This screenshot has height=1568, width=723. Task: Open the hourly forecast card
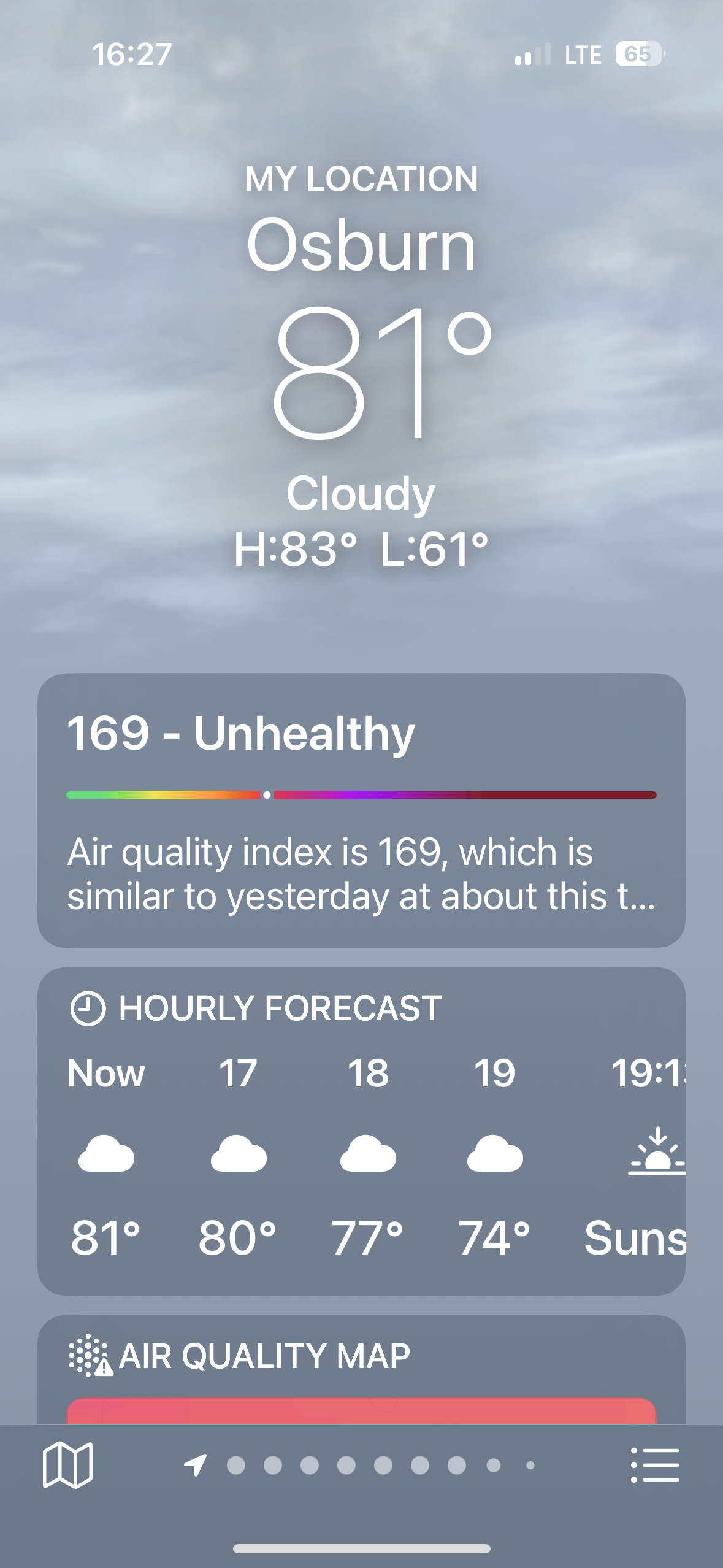[x=361, y=1131]
